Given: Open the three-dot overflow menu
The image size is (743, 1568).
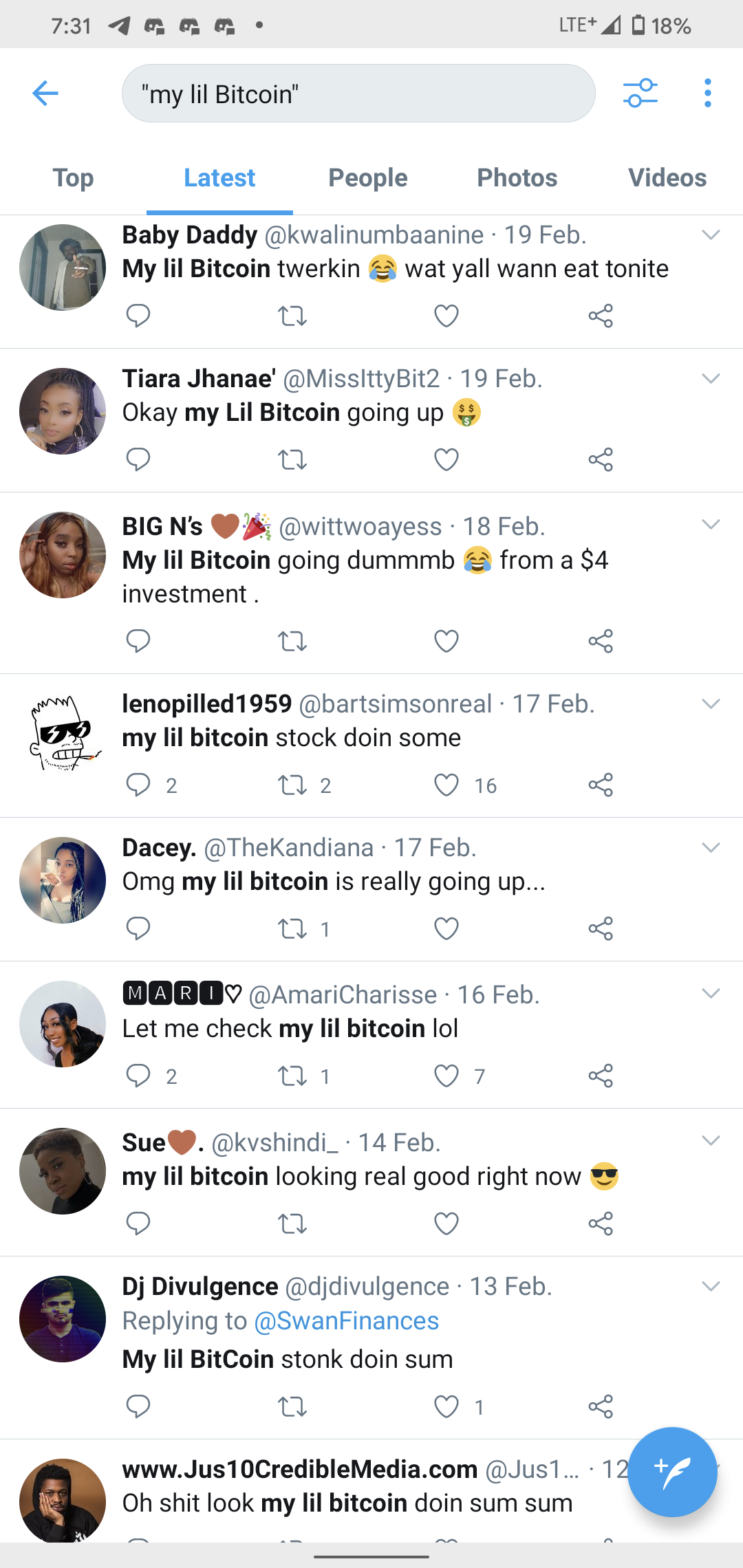Looking at the screenshot, I should [x=707, y=93].
